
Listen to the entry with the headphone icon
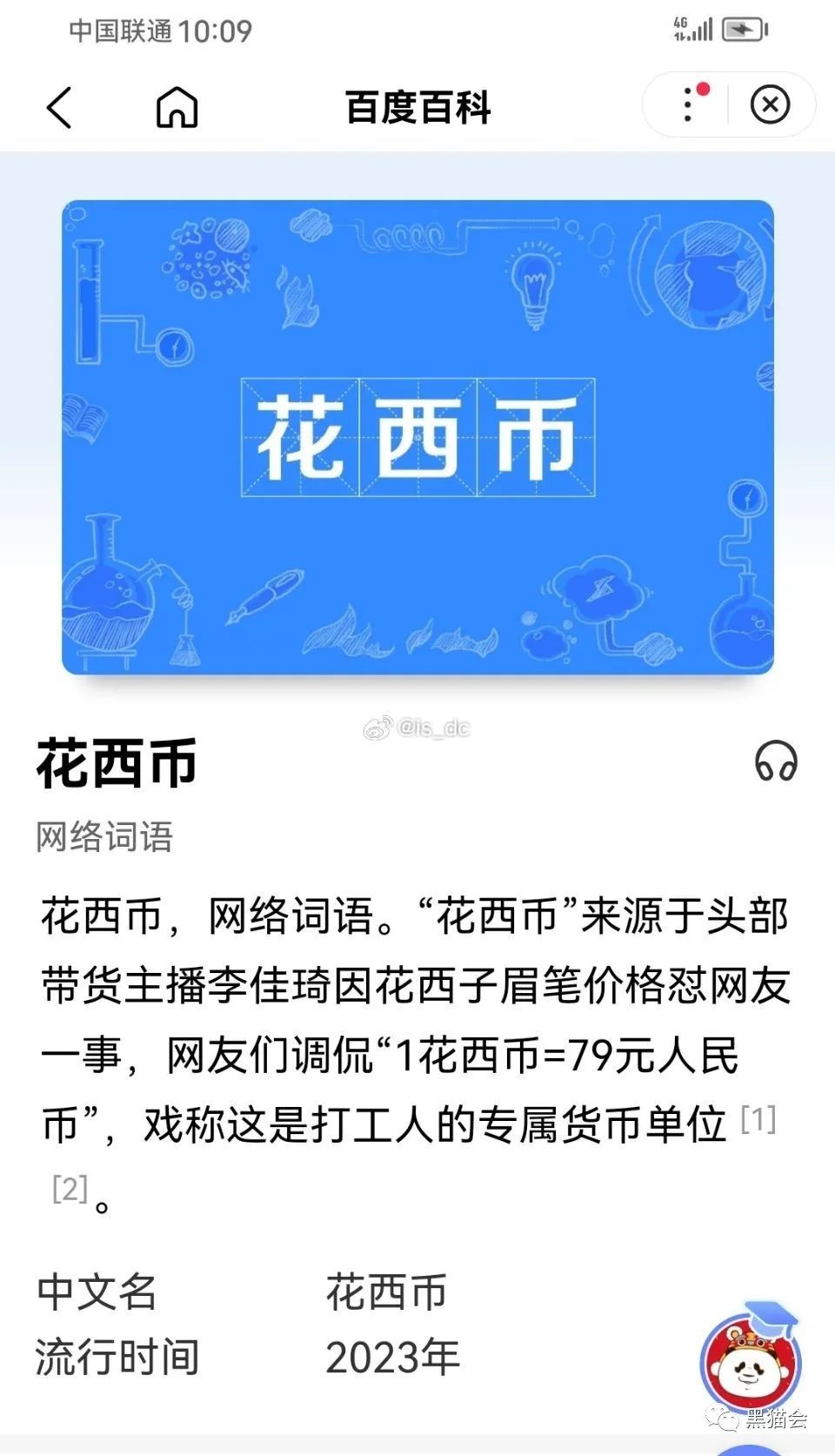(x=776, y=762)
